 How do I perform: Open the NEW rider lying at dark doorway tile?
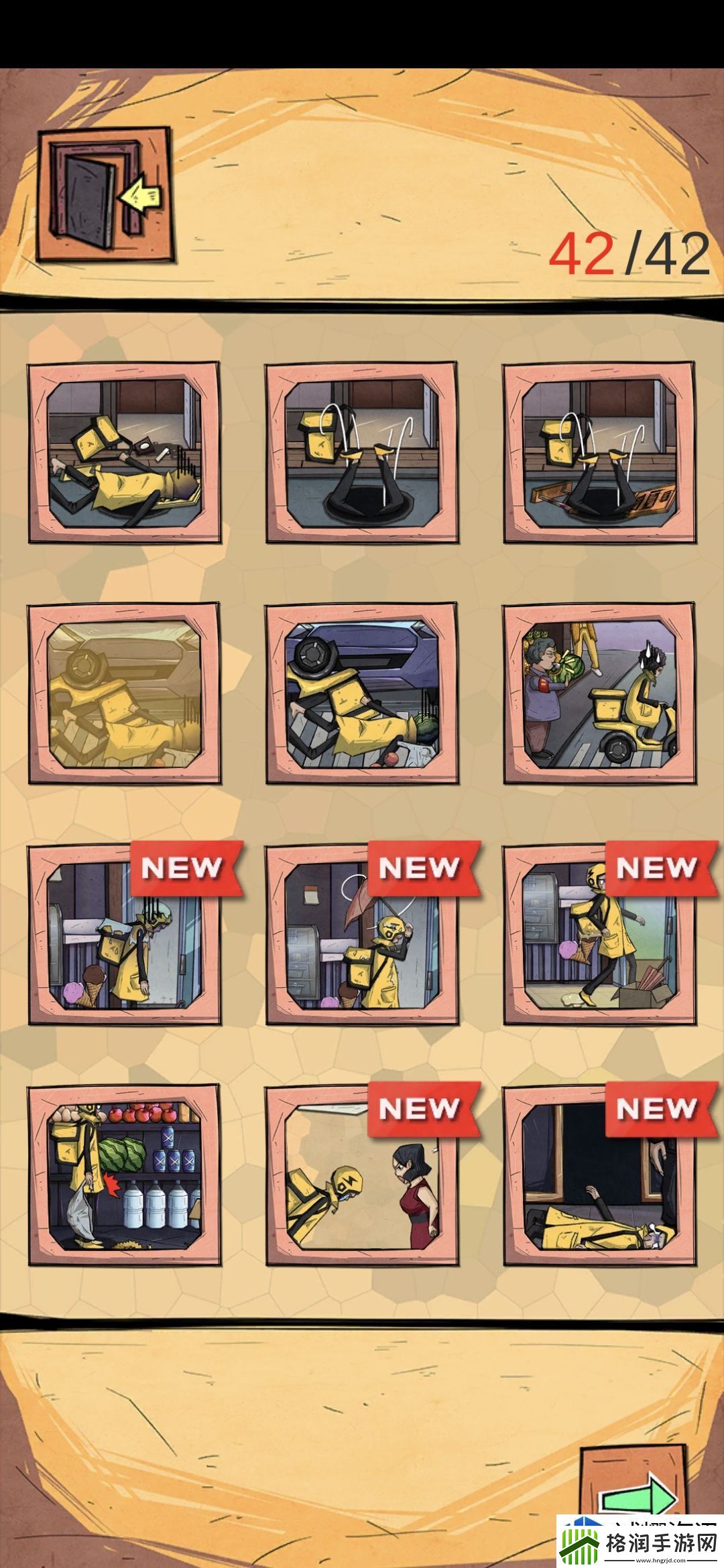click(x=599, y=1177)
